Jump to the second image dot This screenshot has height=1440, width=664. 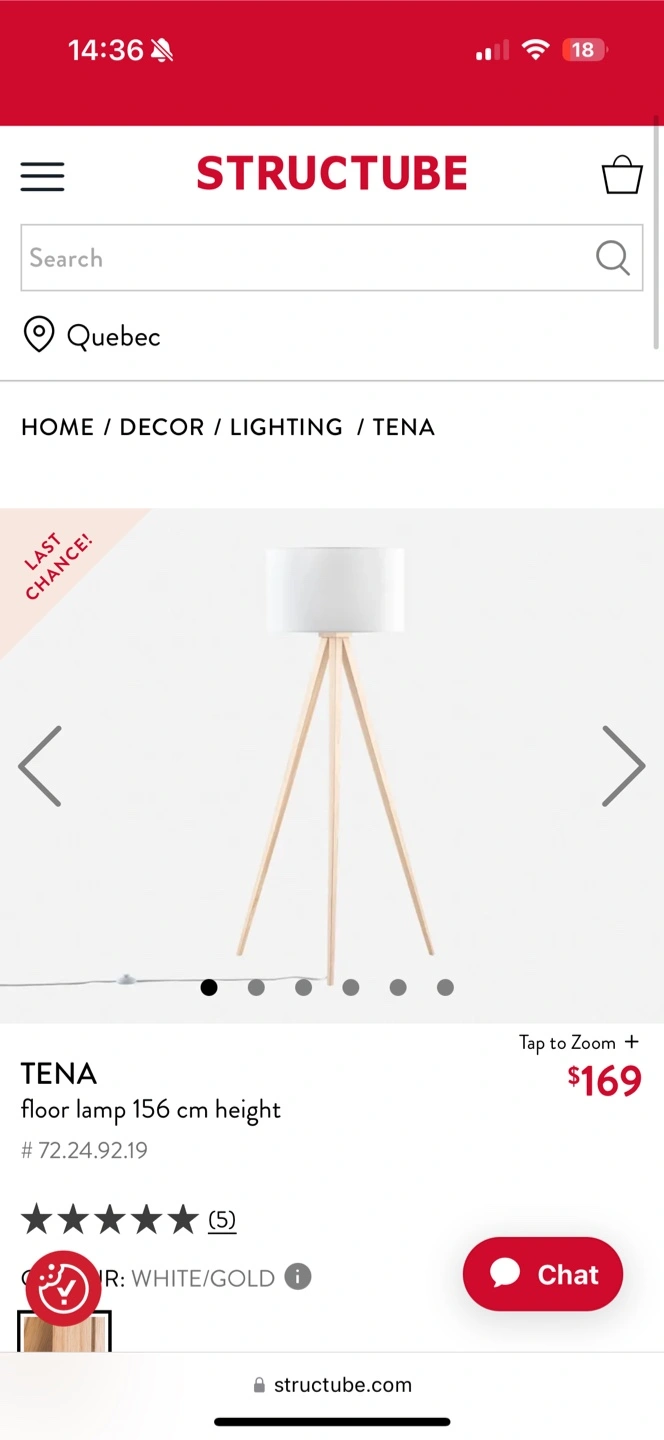coord(256,987)
